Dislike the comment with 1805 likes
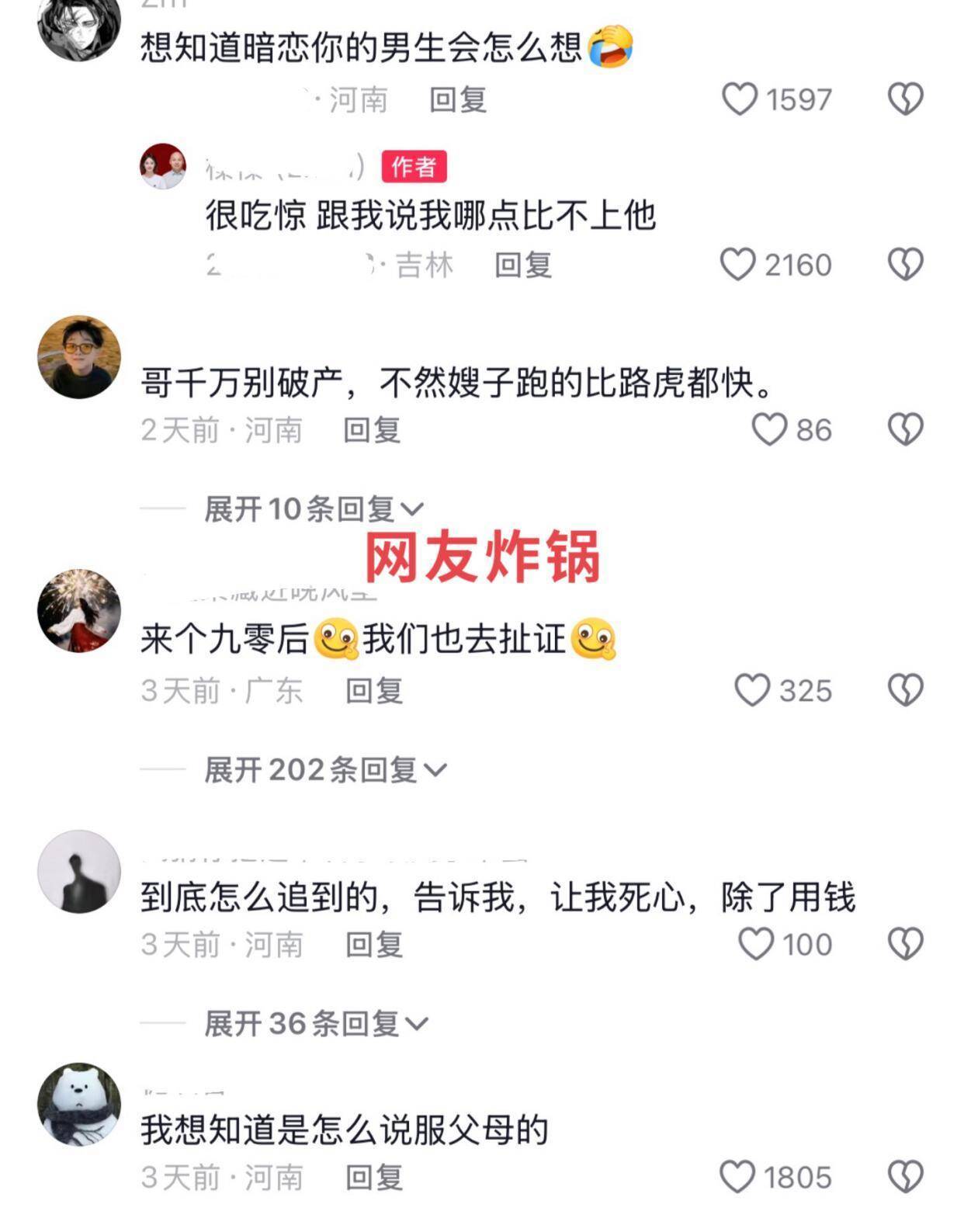The height and width of the screenshot is (1232, 964). coord(905,1177)
